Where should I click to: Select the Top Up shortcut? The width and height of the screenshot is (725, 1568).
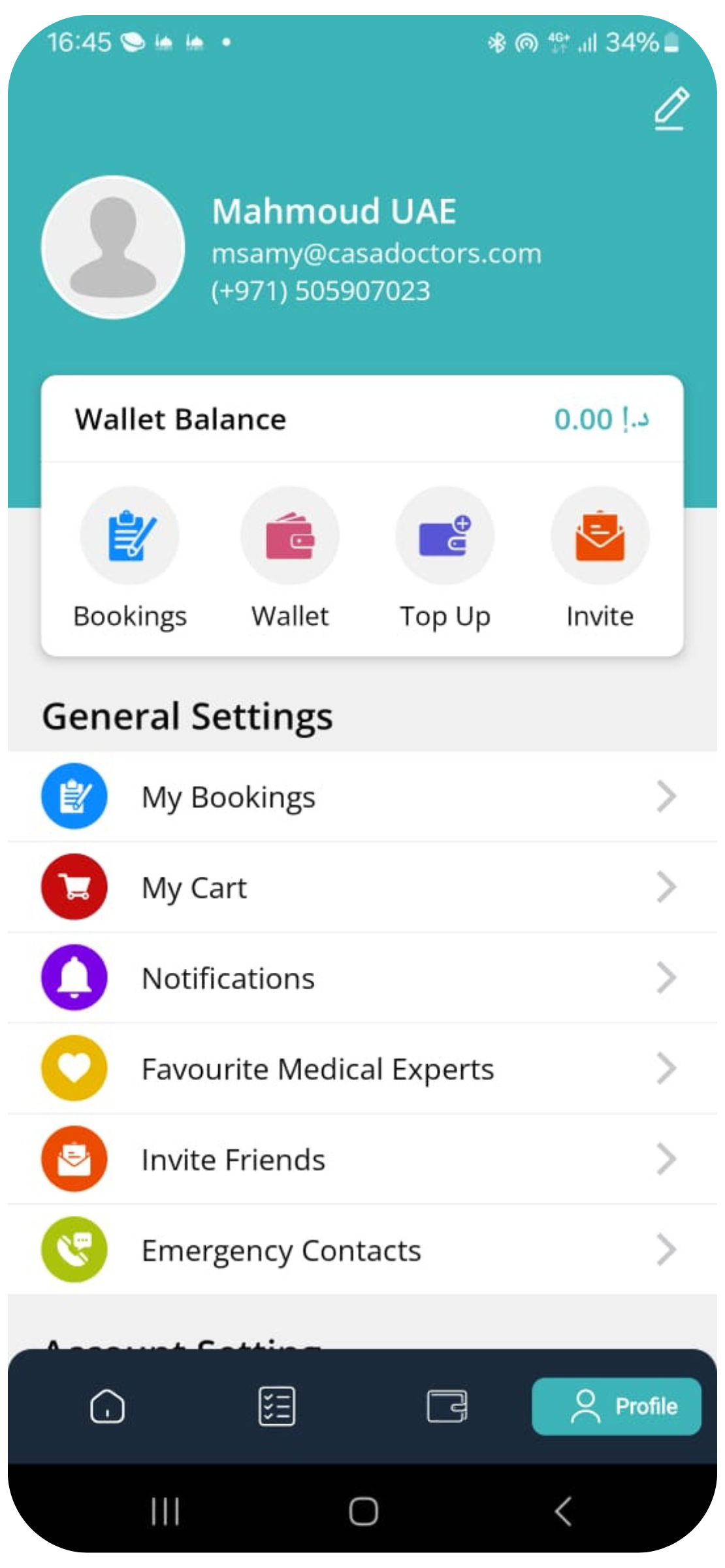point(445,559)
